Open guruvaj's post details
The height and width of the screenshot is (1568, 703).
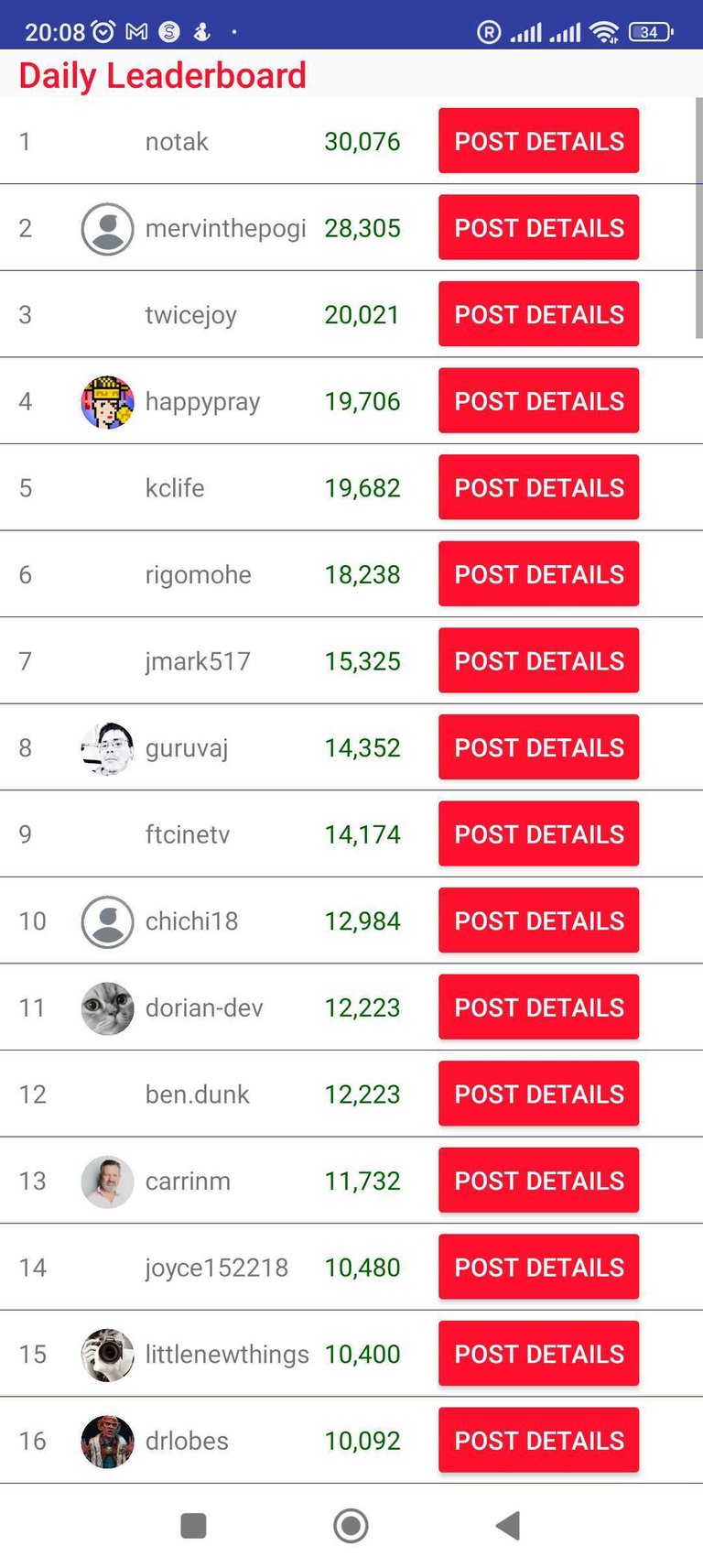click(538, 747)
